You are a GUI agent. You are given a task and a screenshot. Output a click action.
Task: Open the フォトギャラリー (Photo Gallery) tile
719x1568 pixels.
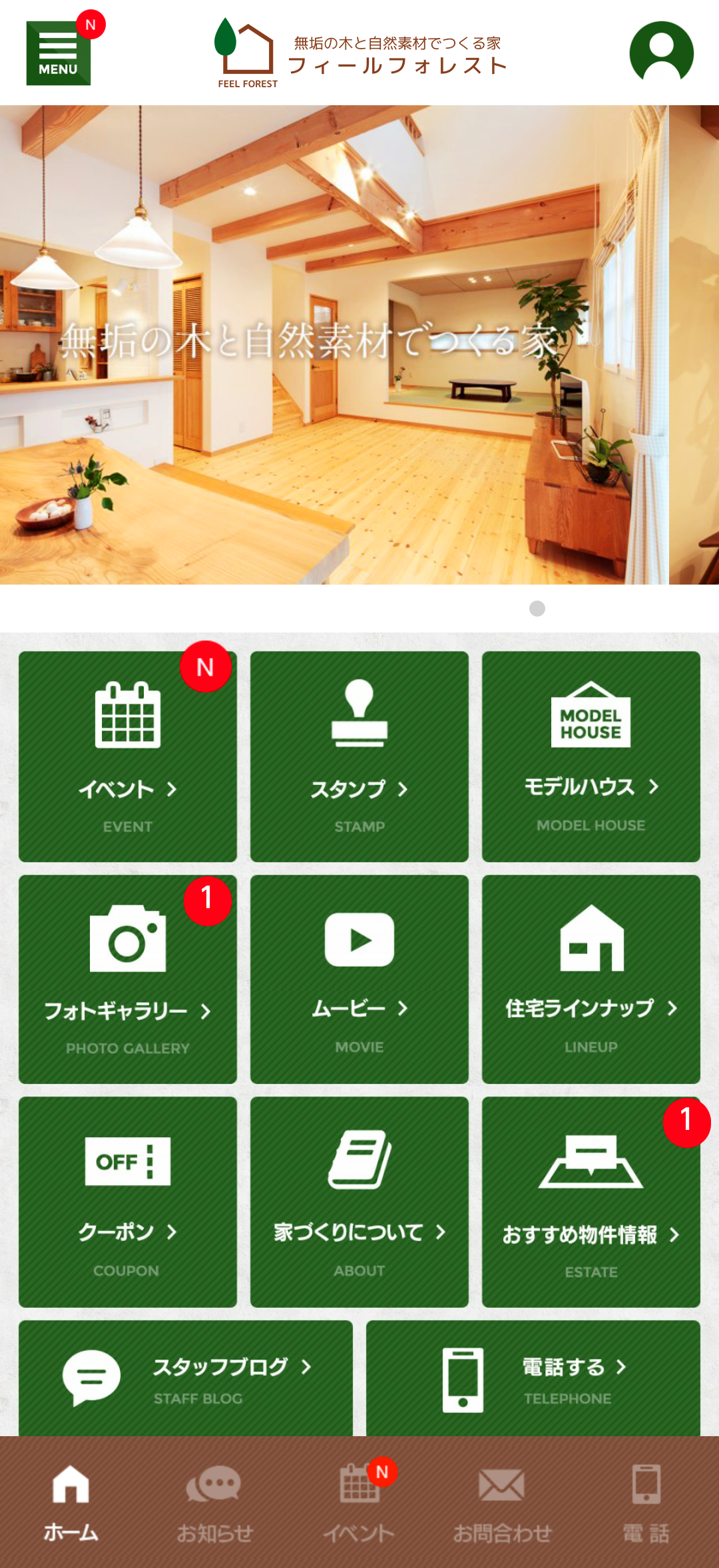point(128,979)
